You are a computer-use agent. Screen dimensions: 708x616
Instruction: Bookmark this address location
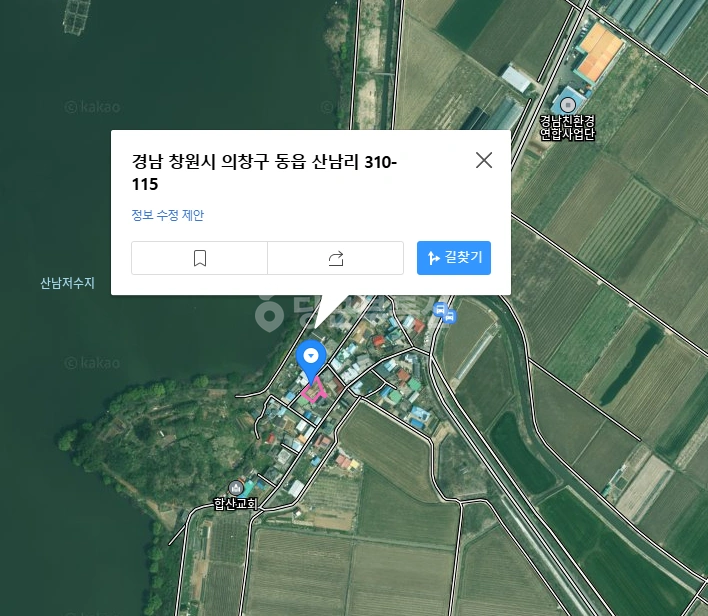(200, 258)
